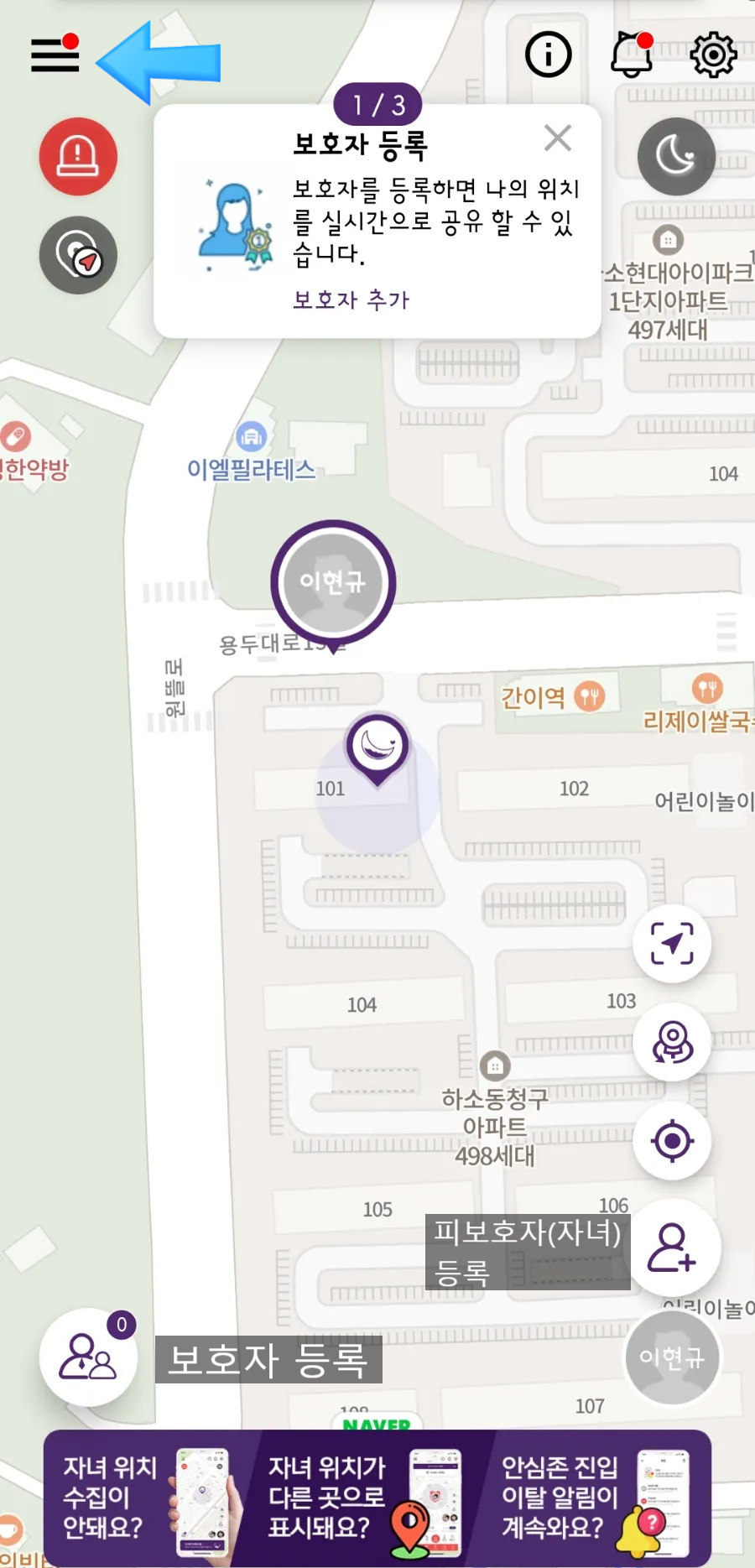
Task: Tap the red emergency siren button
Action: click(x=78, y=156)
